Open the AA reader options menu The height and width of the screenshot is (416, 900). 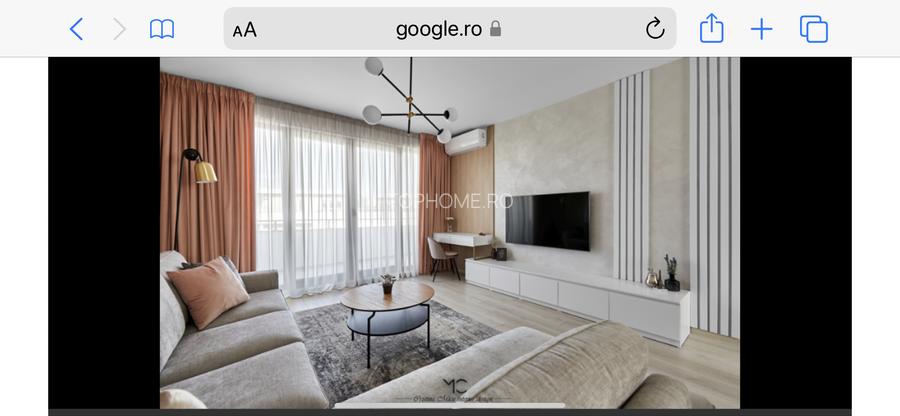click(245, 30)
